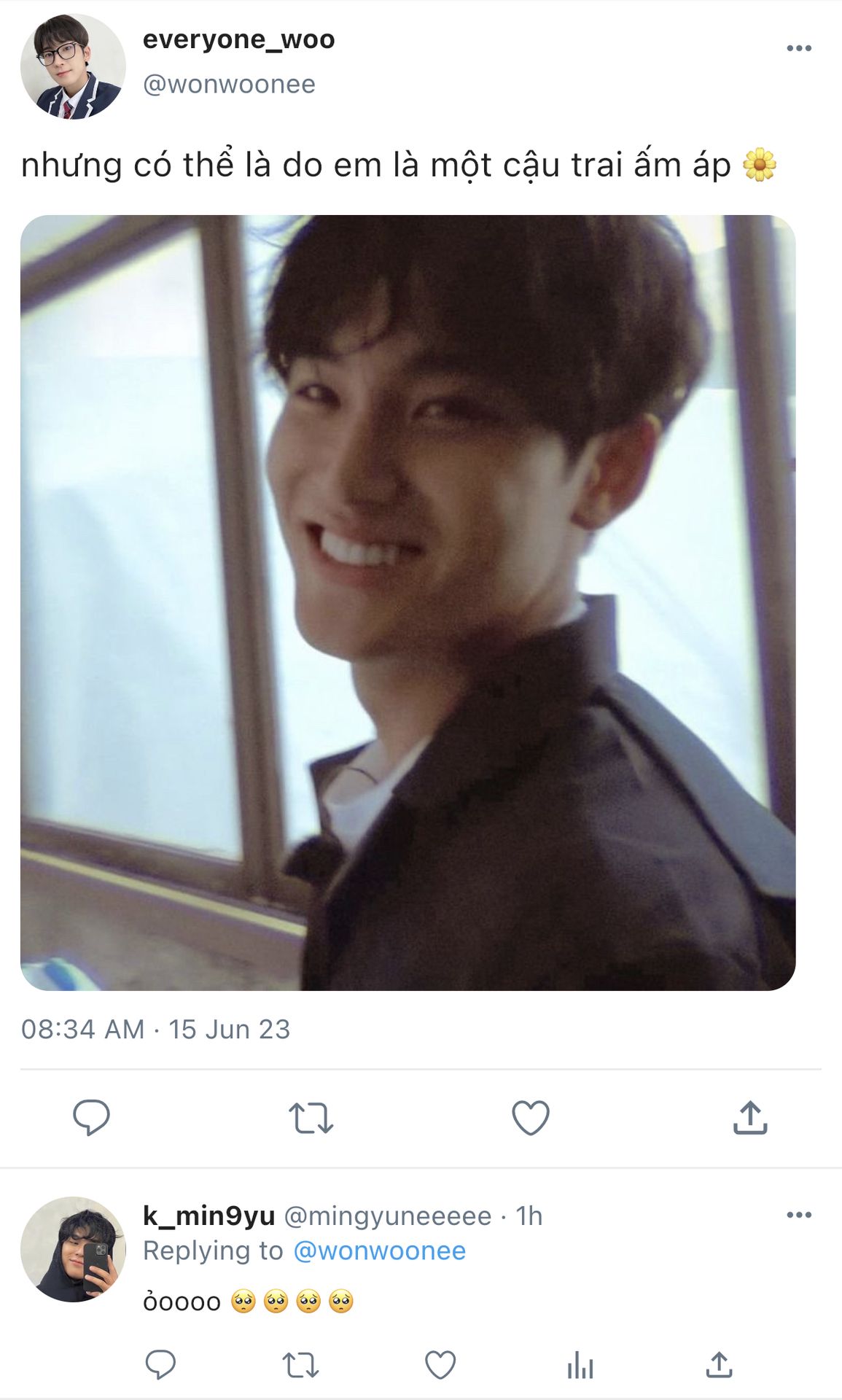Viewport: 842px width, 1400px height.
Task: Open overflow menu on everyone_woo's tweet
Action: pos(798,48)
